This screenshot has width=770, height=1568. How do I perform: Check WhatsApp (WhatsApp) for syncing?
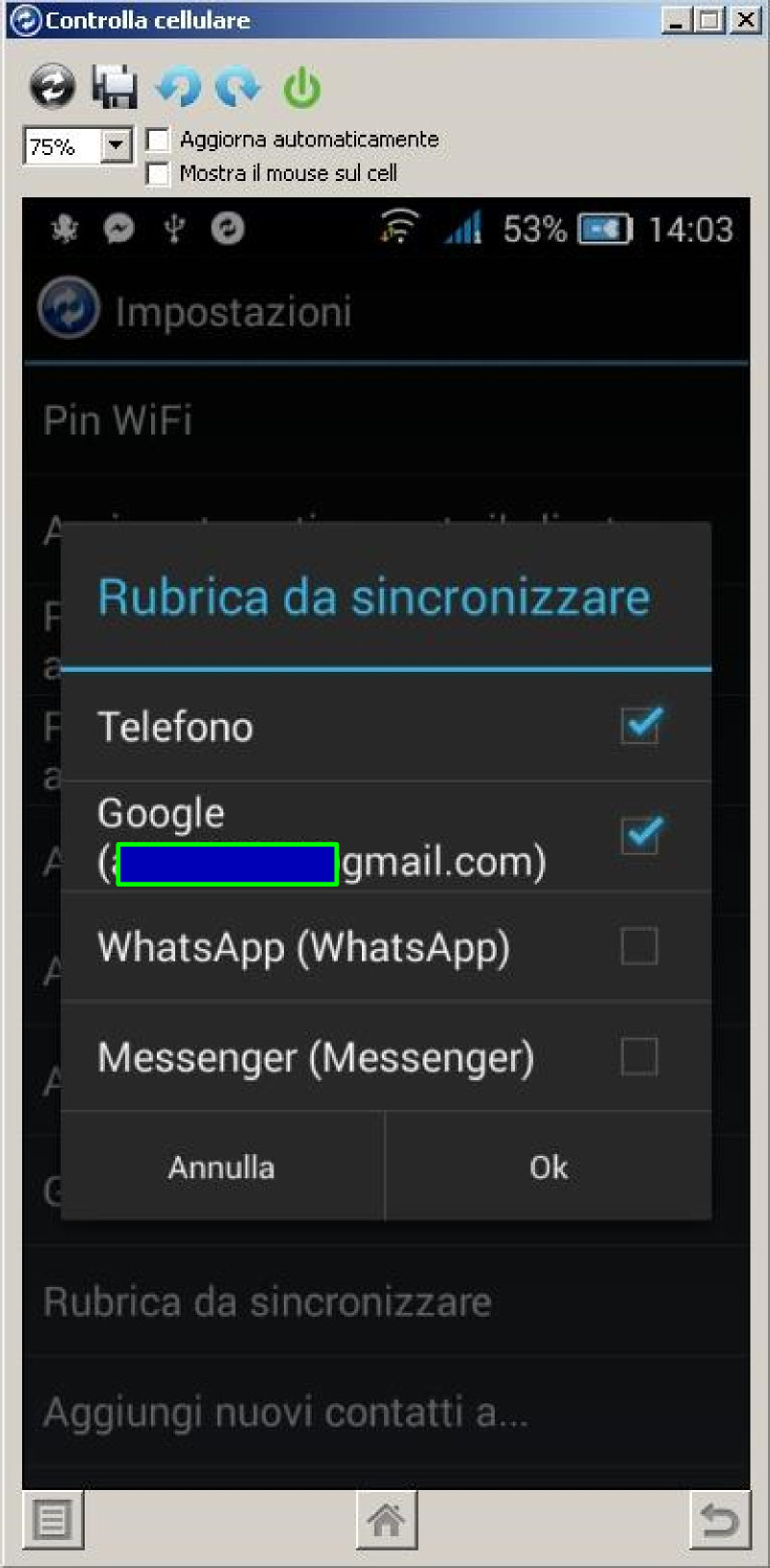point(639,945)
